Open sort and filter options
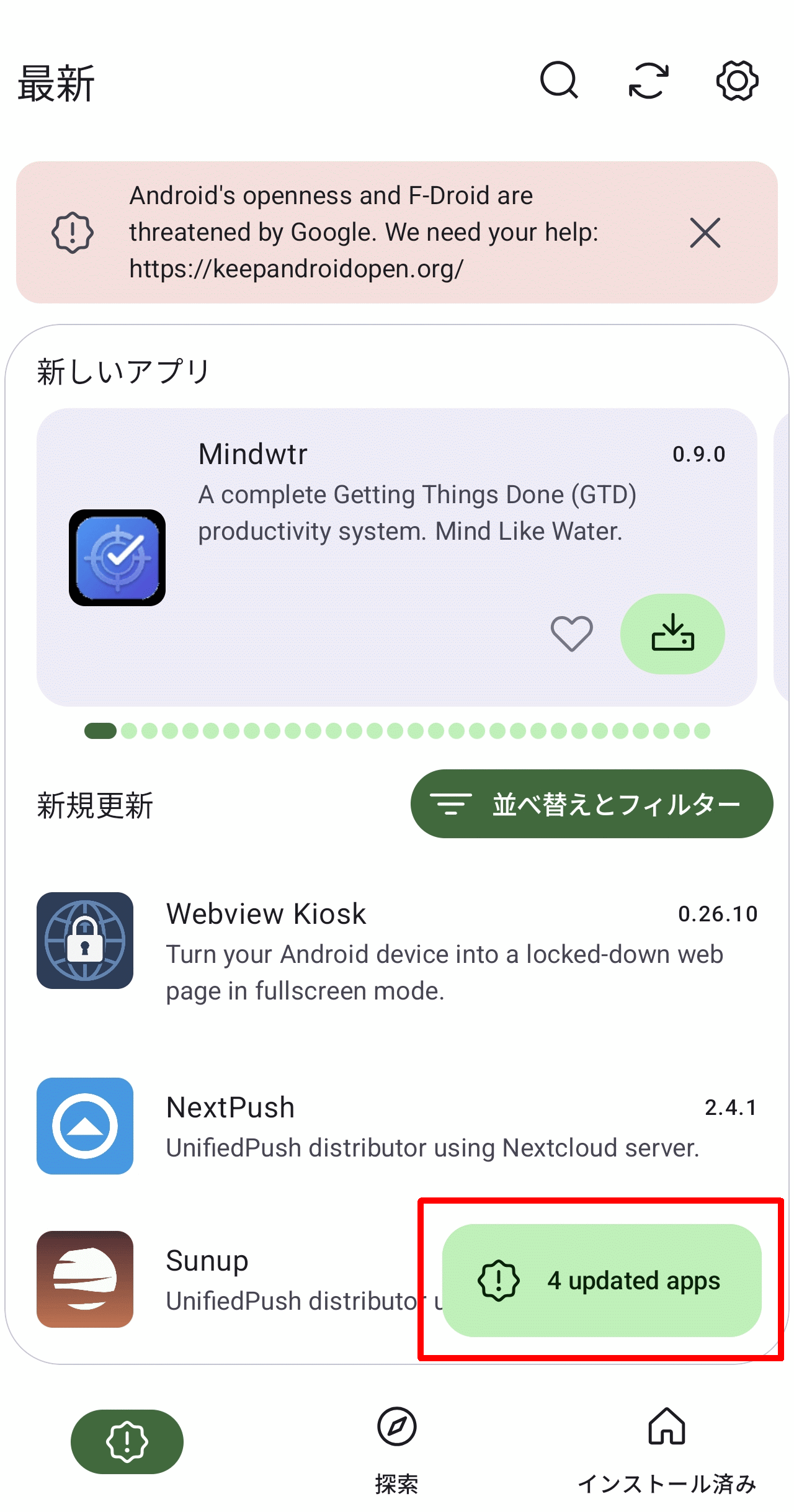 (592, 803)
